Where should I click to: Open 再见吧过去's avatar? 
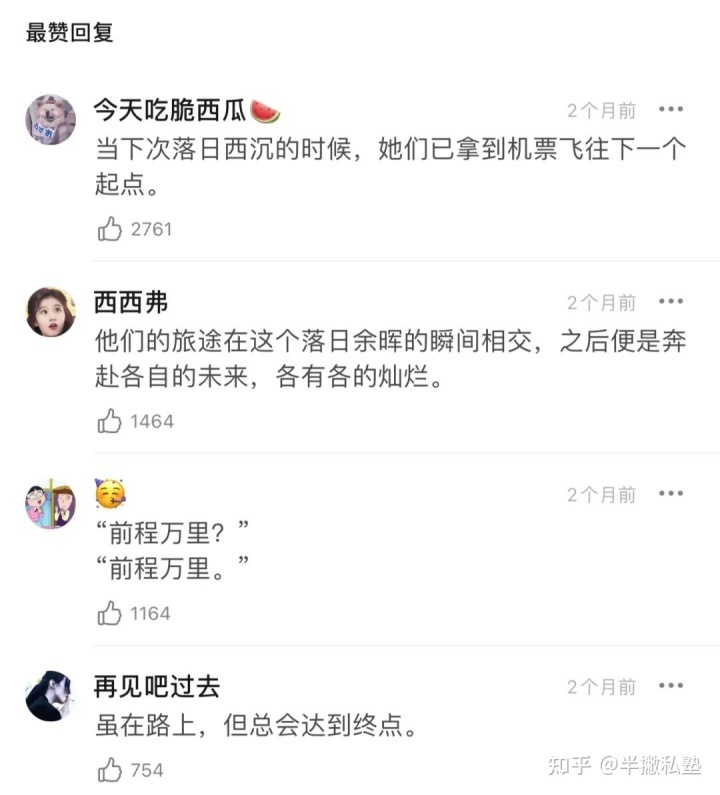click(x=50, y=696)
